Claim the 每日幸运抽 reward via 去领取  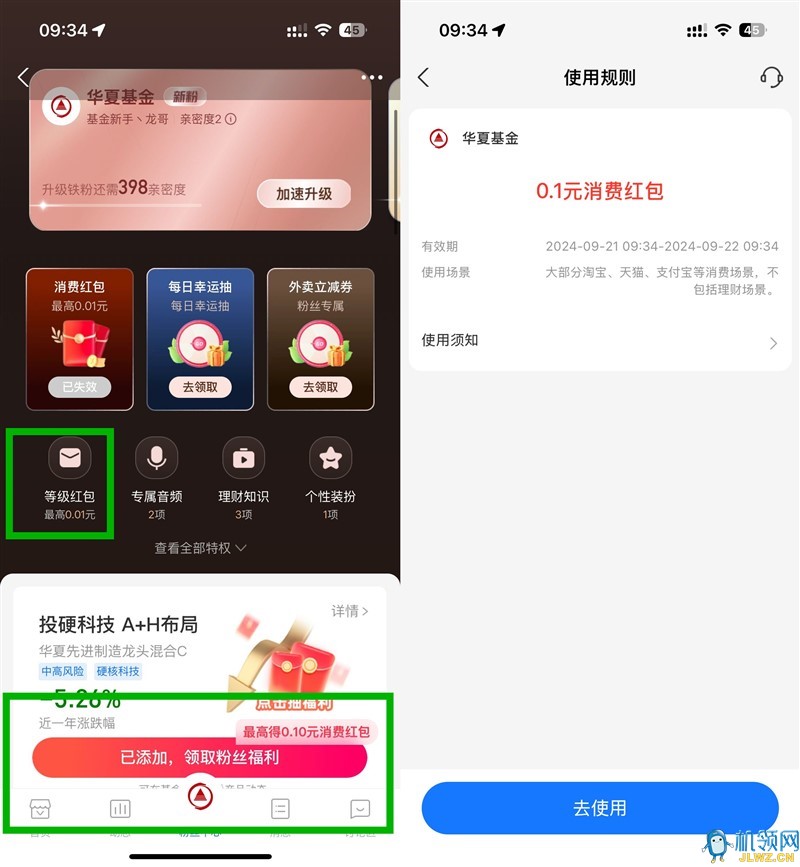coord(200,387)
